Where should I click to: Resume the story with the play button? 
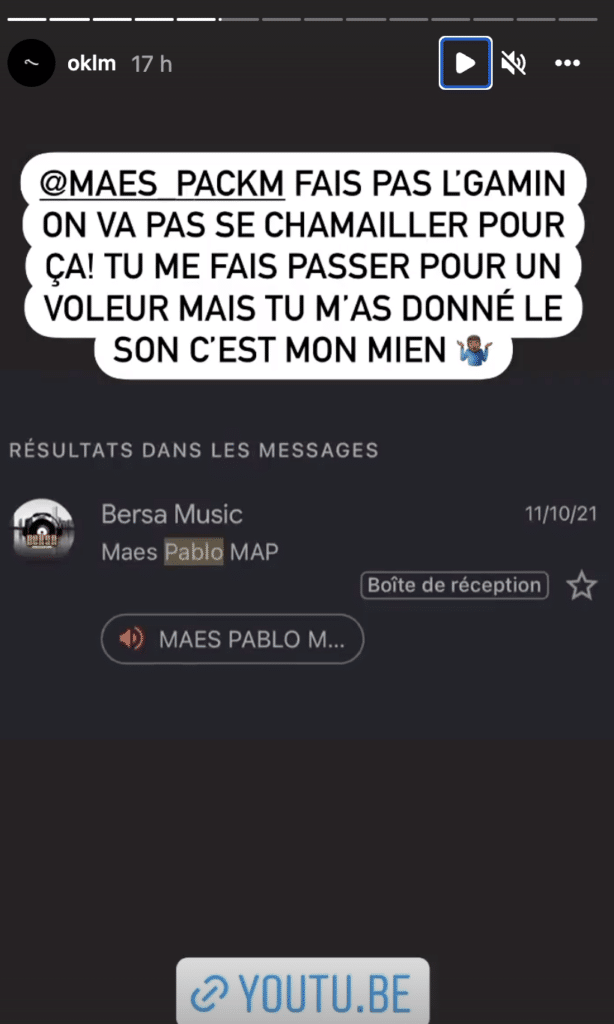(x=465, y=63)
